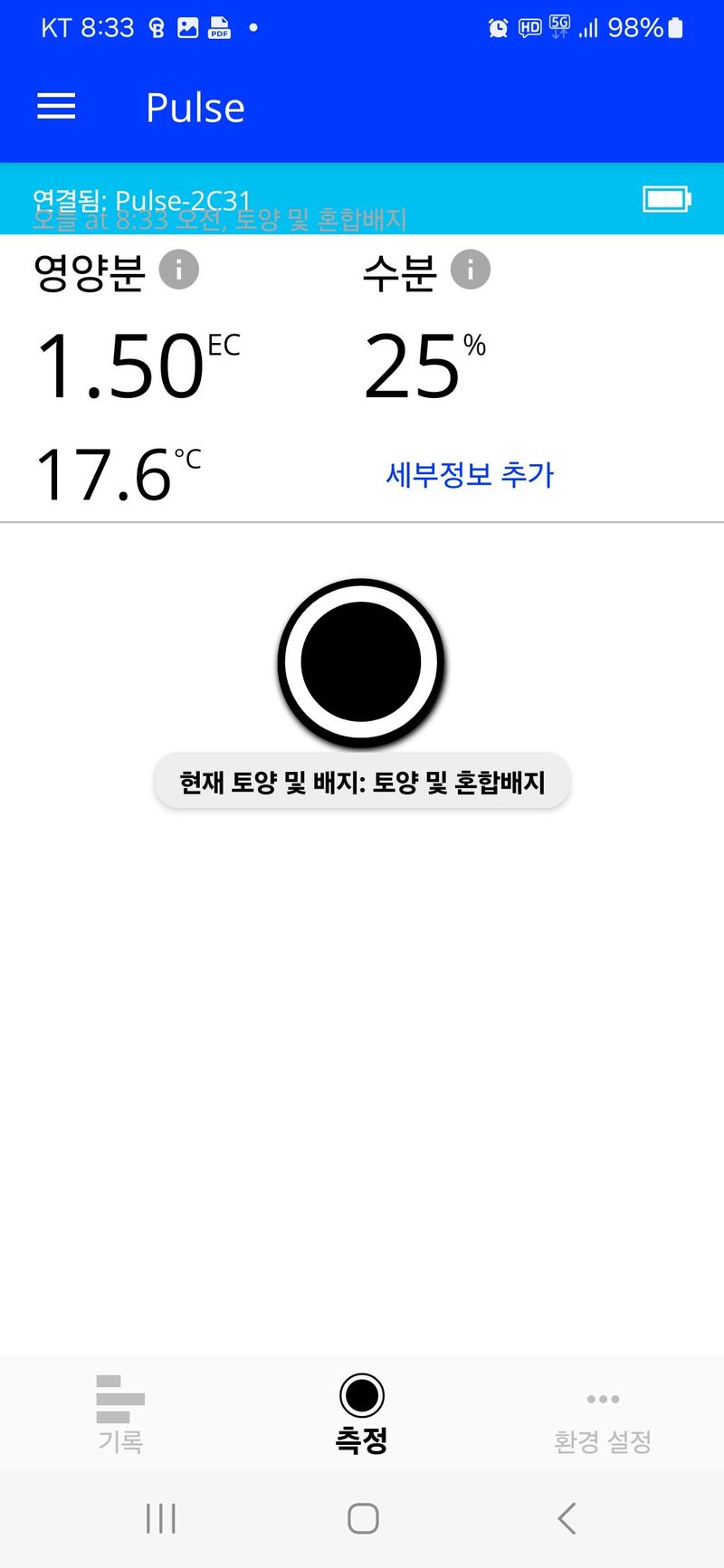Select the 측정 tab
Image resolution: width=724 pixels, height=1568 pixels.
point(362,1413)
